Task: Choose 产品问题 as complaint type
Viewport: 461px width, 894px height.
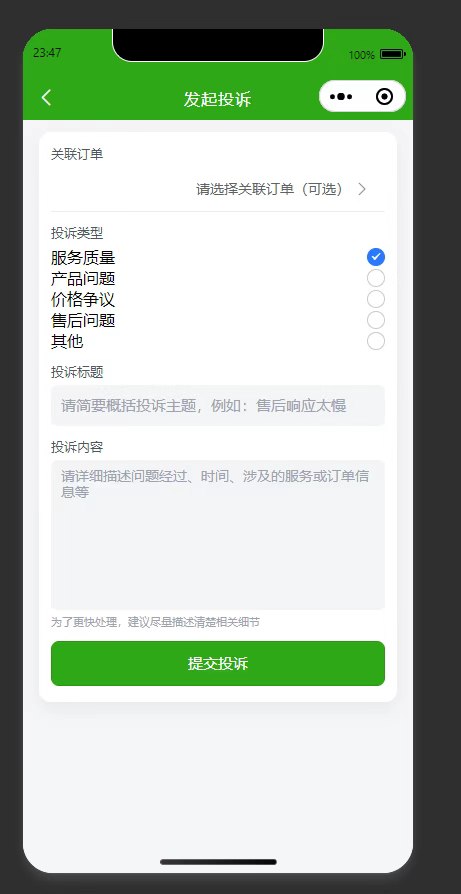Action: pos(218,278)
